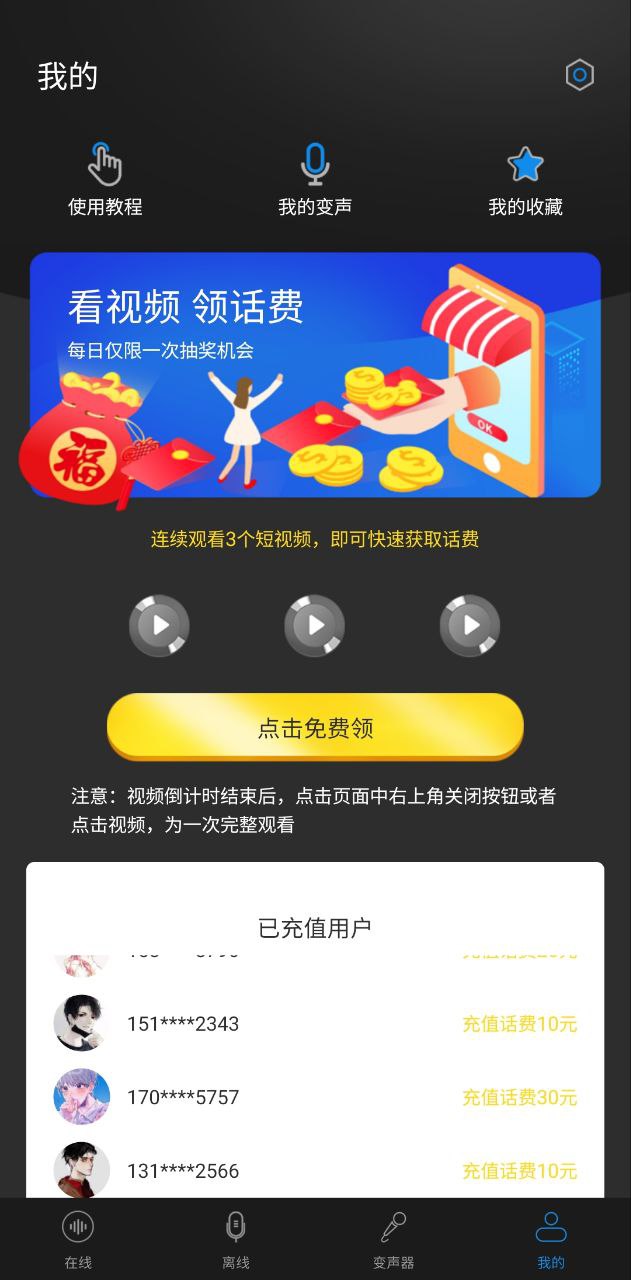Select the 我的 tab
This screenshot has width=631, height=1280.
point(551,1238)
